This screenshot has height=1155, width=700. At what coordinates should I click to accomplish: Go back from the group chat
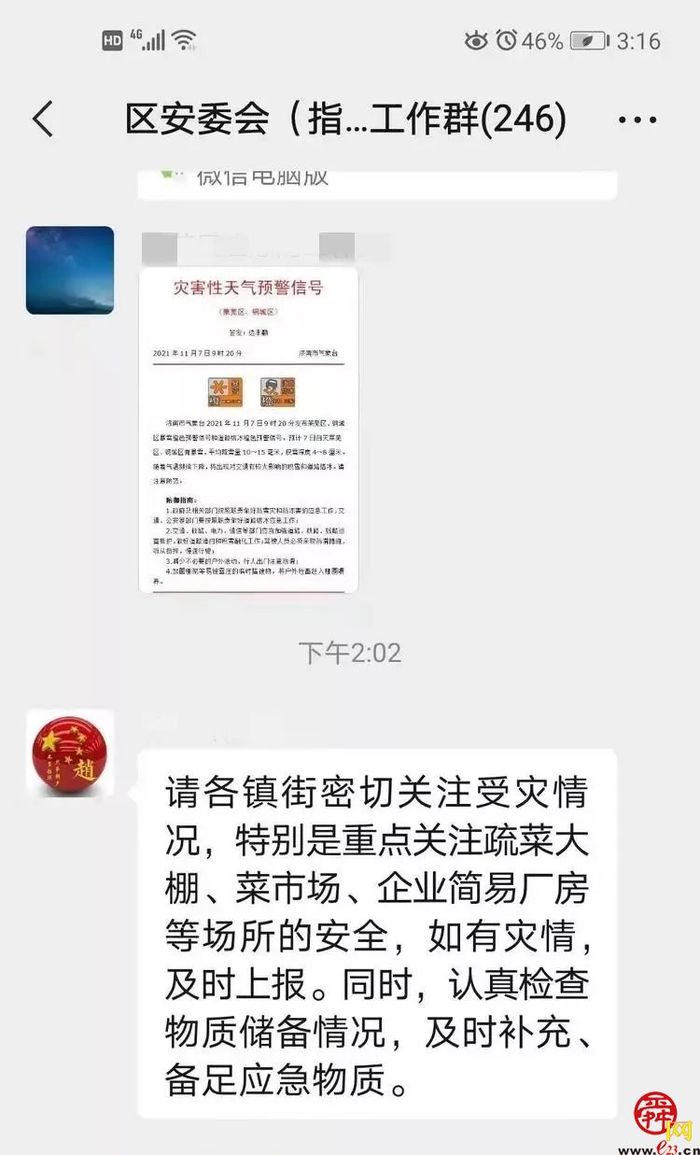pyautogui.click(x=43, y=120)
